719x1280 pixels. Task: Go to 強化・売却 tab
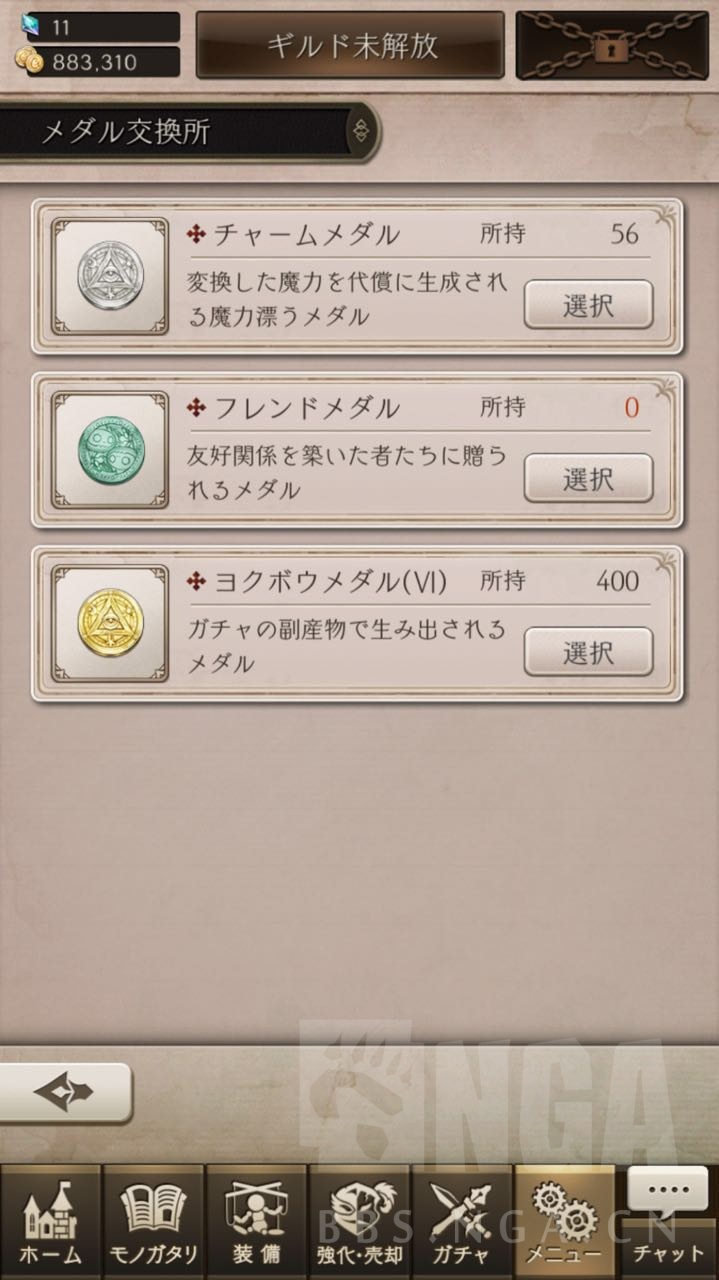[x=359, y=1222]
